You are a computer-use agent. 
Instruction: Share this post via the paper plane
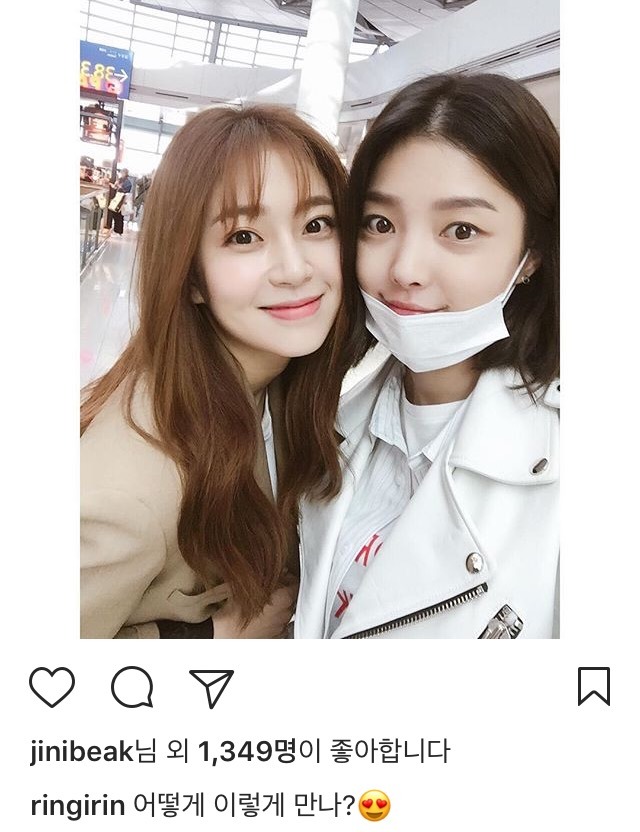211,688
